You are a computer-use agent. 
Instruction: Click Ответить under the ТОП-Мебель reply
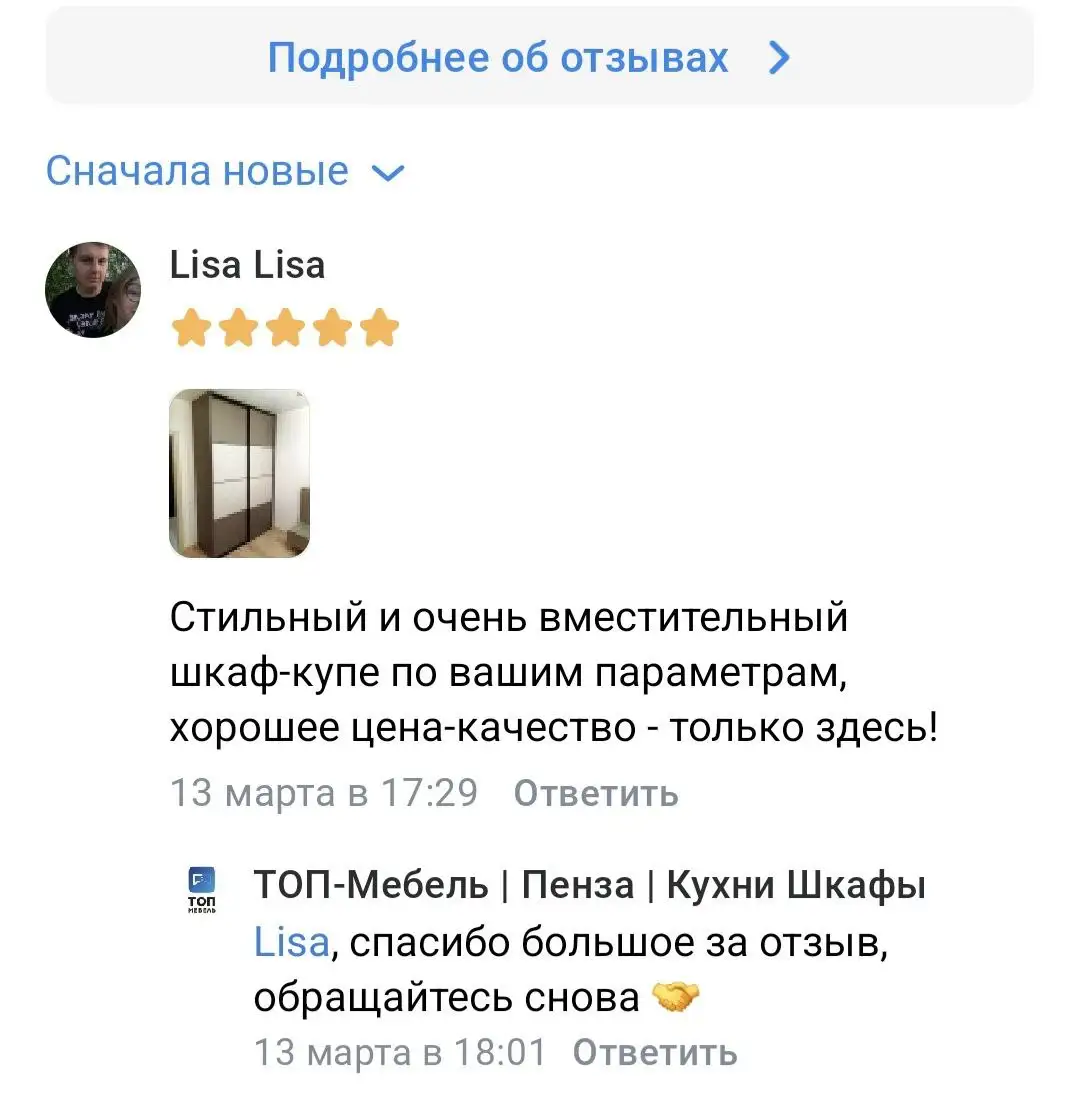pos(652,1053)
